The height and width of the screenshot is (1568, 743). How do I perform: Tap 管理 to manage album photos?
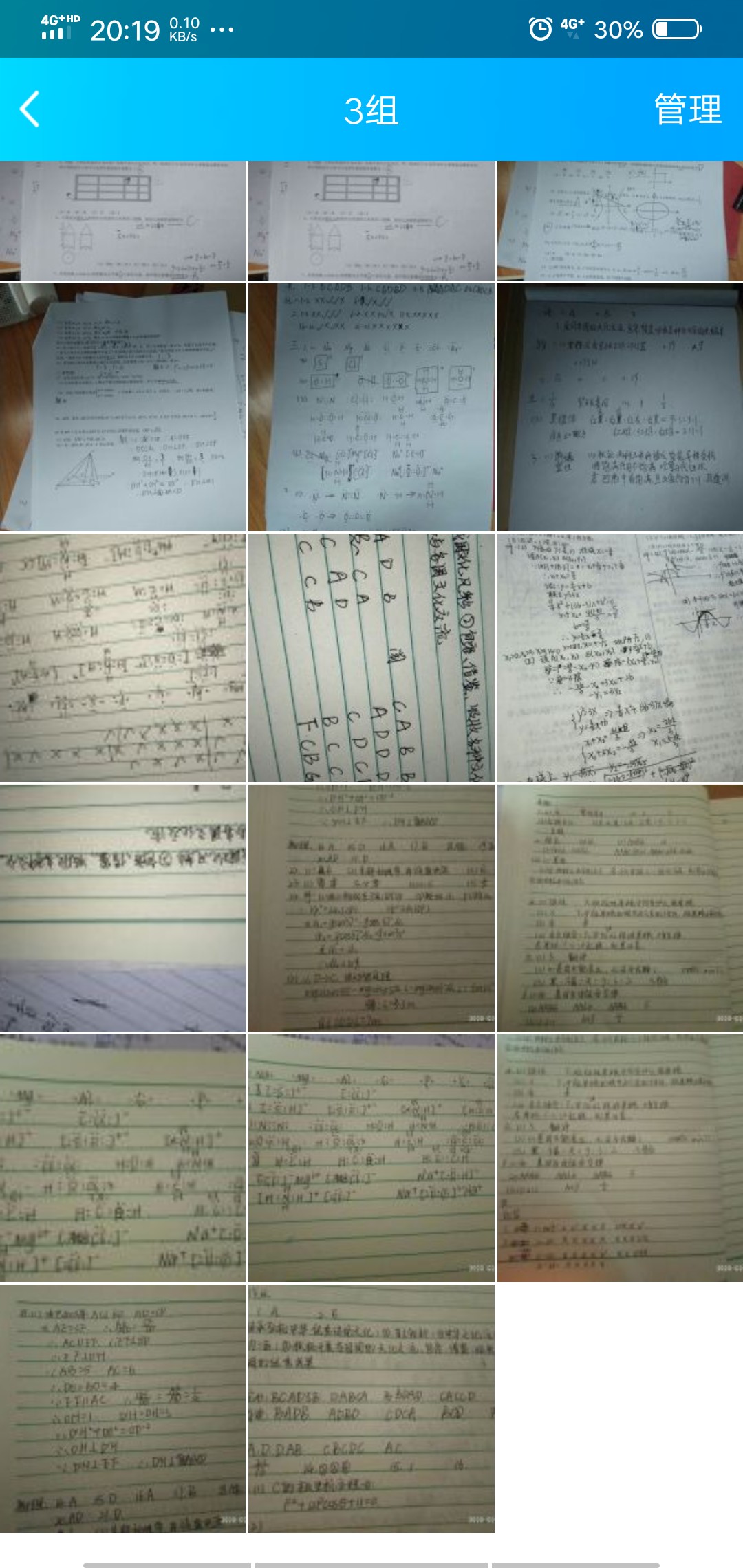point(687,109)
